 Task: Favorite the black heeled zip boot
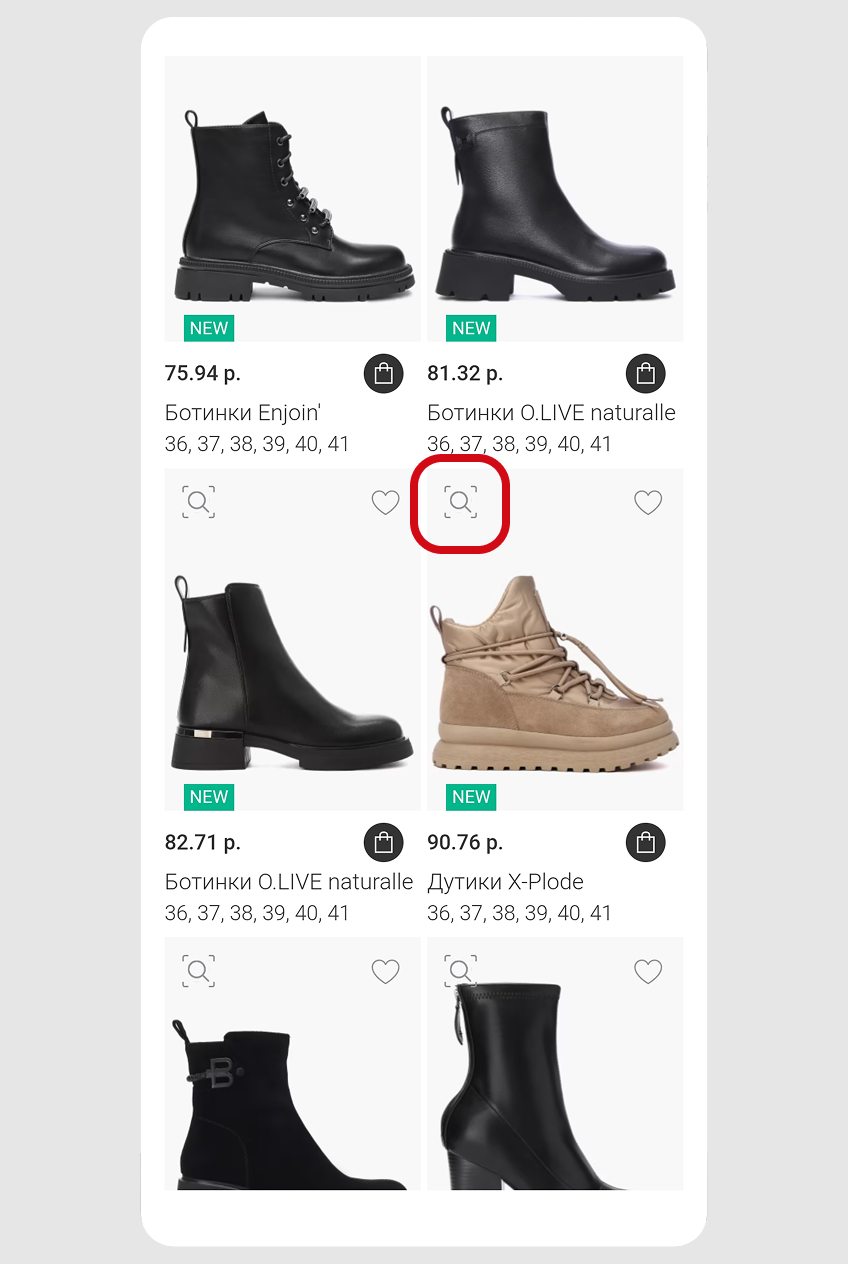pos(648,971)
